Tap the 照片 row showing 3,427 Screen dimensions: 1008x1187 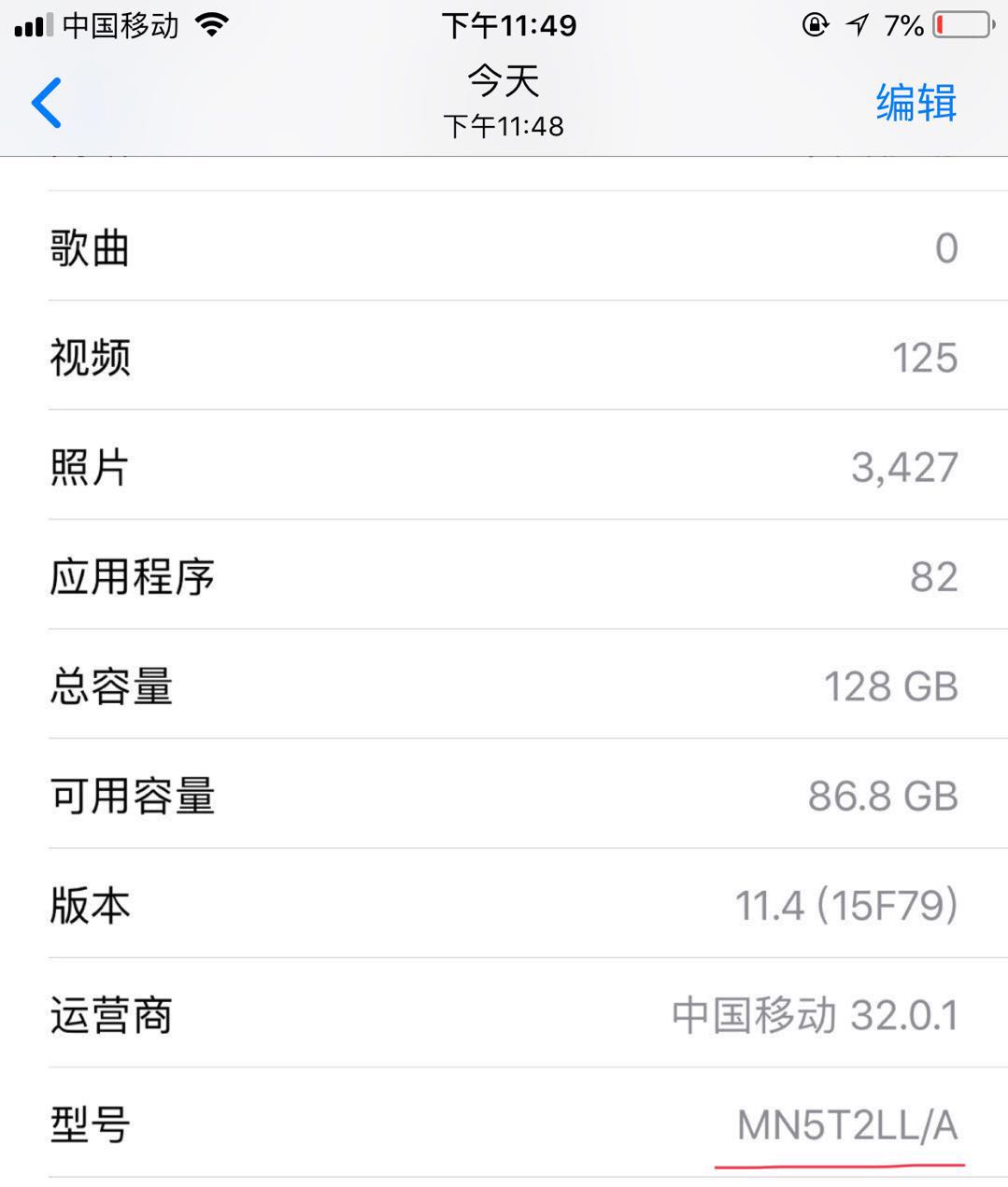pyautogui.click(x=504, y=467)
